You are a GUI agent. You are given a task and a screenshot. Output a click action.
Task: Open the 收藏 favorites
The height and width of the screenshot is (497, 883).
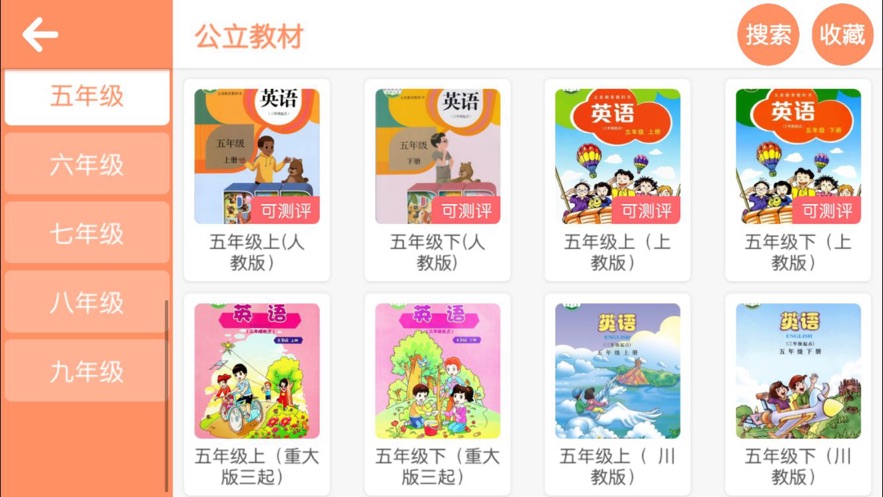pyautogui.click(x=842, y=35)
